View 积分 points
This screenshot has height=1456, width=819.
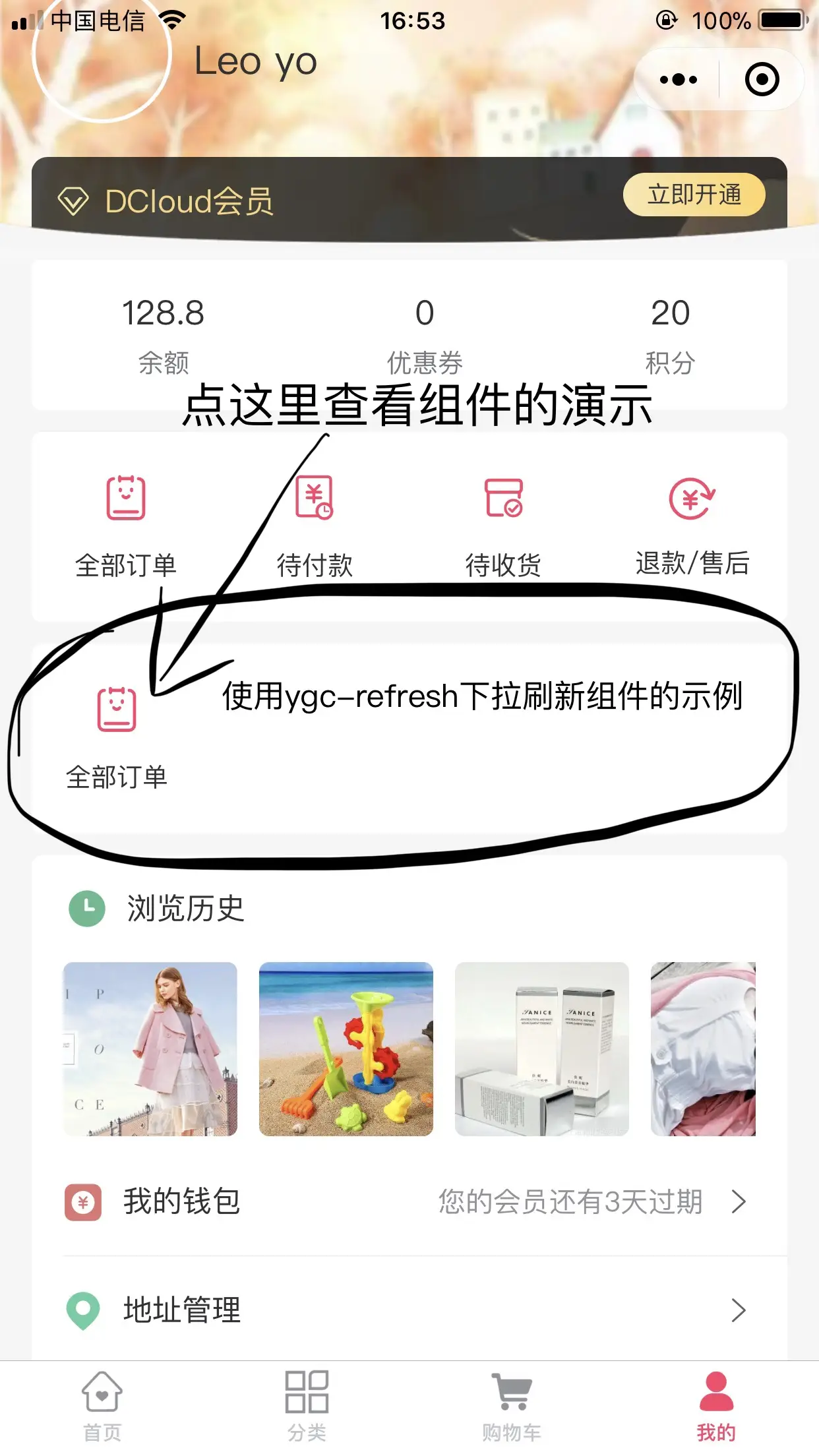(x=670, y=334)
